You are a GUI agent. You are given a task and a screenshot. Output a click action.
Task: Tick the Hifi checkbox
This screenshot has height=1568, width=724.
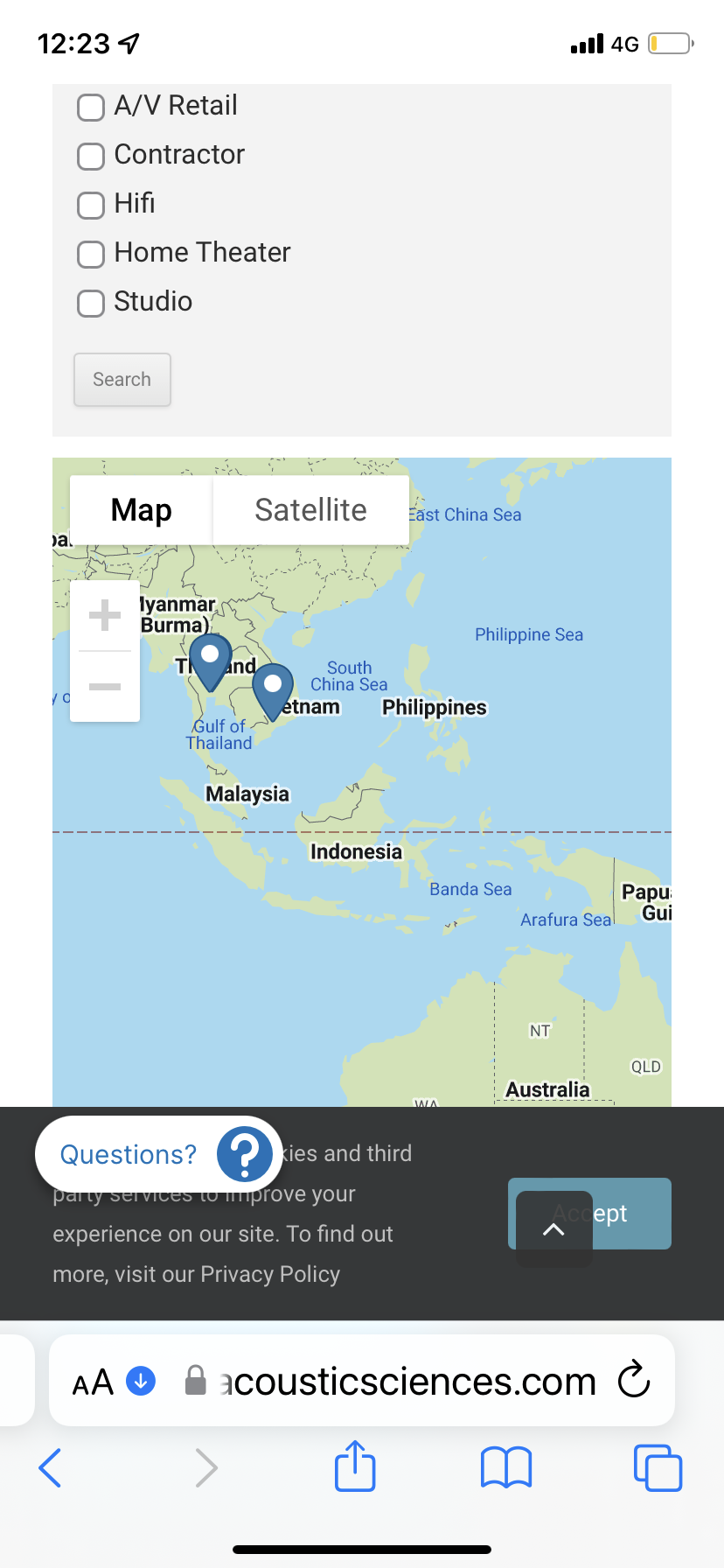(91, 206)
